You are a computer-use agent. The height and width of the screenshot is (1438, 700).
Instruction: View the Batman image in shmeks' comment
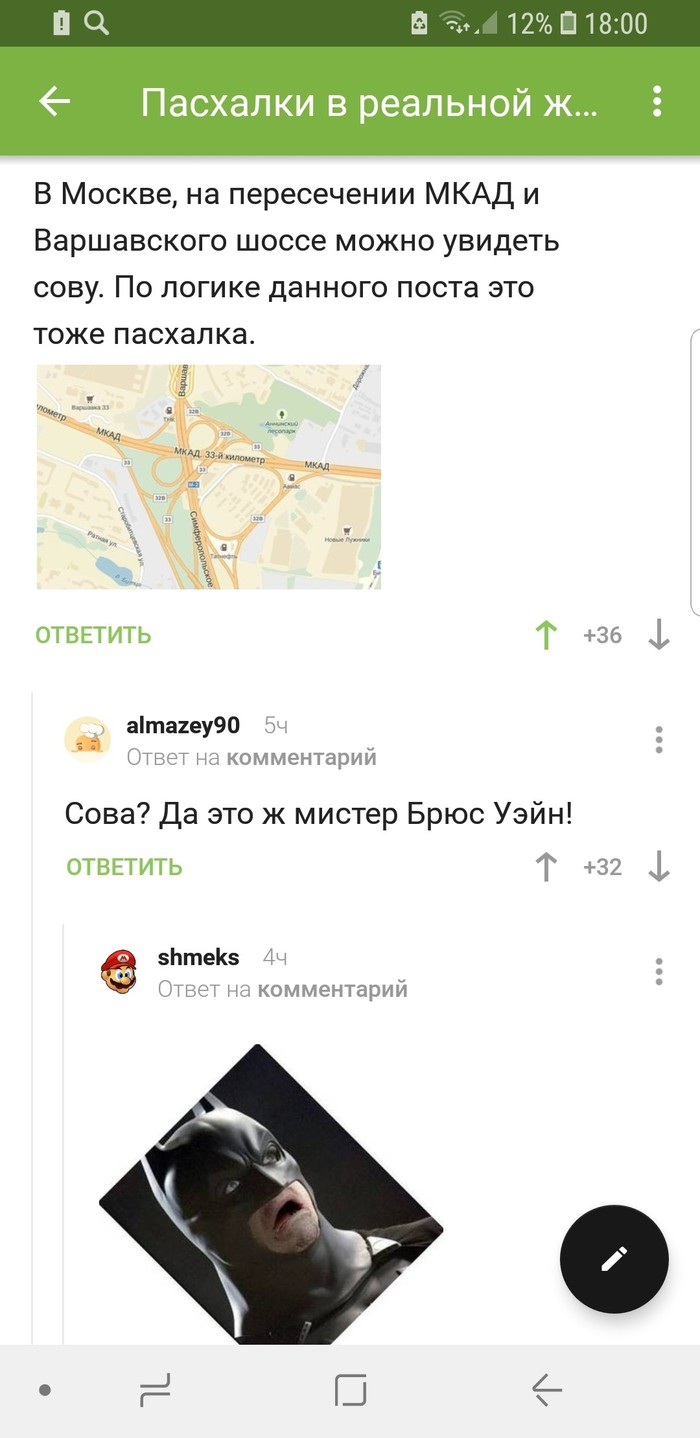271,1195
